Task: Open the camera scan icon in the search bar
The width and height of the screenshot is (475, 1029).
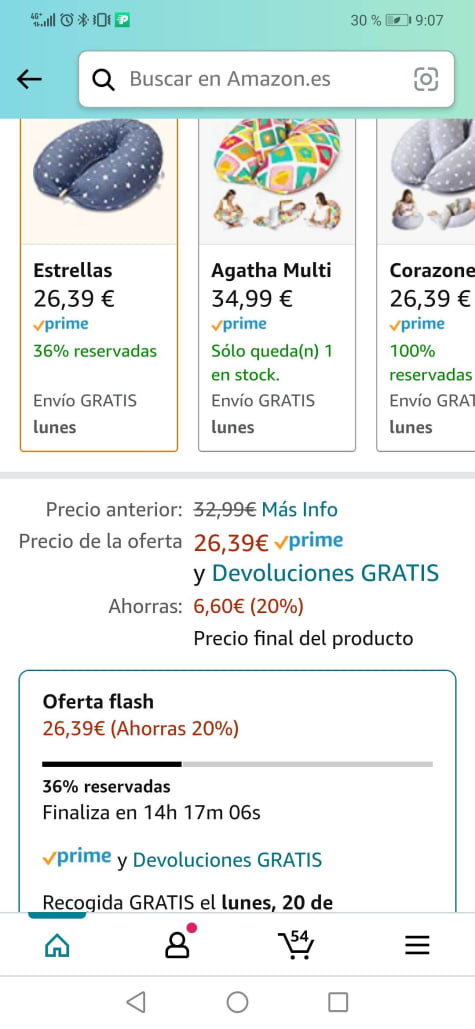Action: coord(426,79)
